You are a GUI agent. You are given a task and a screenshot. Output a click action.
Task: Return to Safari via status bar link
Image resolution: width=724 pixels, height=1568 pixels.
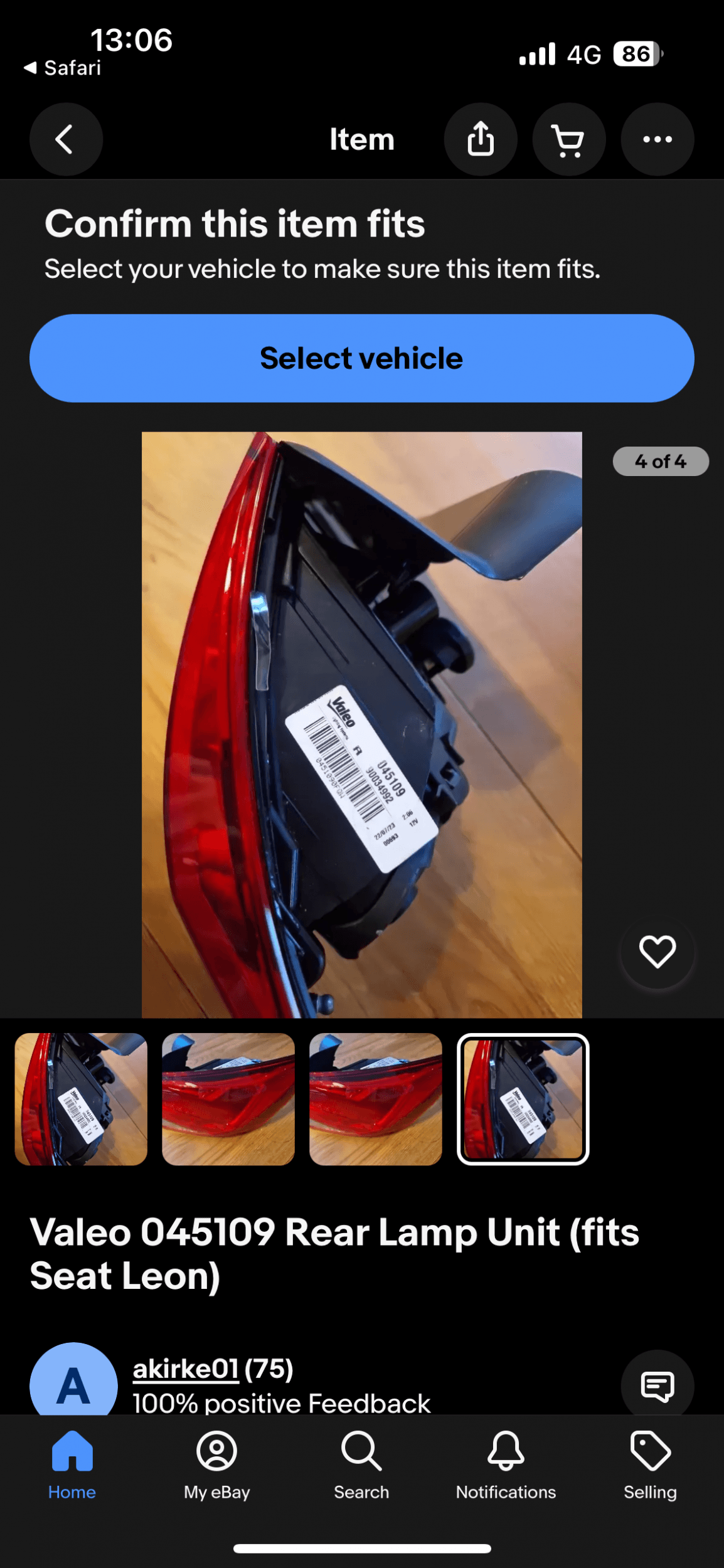[x=63, y=68]
